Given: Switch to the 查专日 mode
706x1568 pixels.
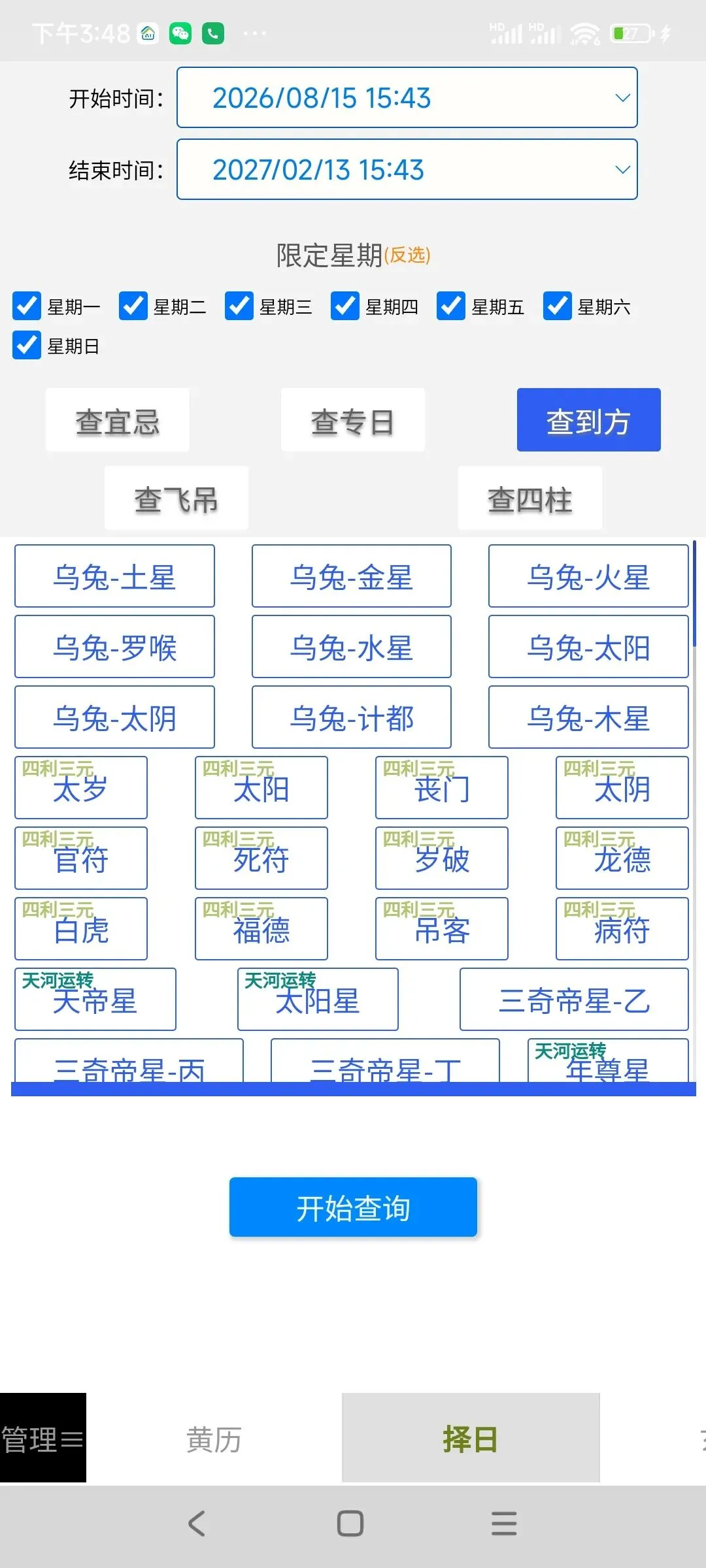Looking at the screenshot, I should [x=353, y=420].
